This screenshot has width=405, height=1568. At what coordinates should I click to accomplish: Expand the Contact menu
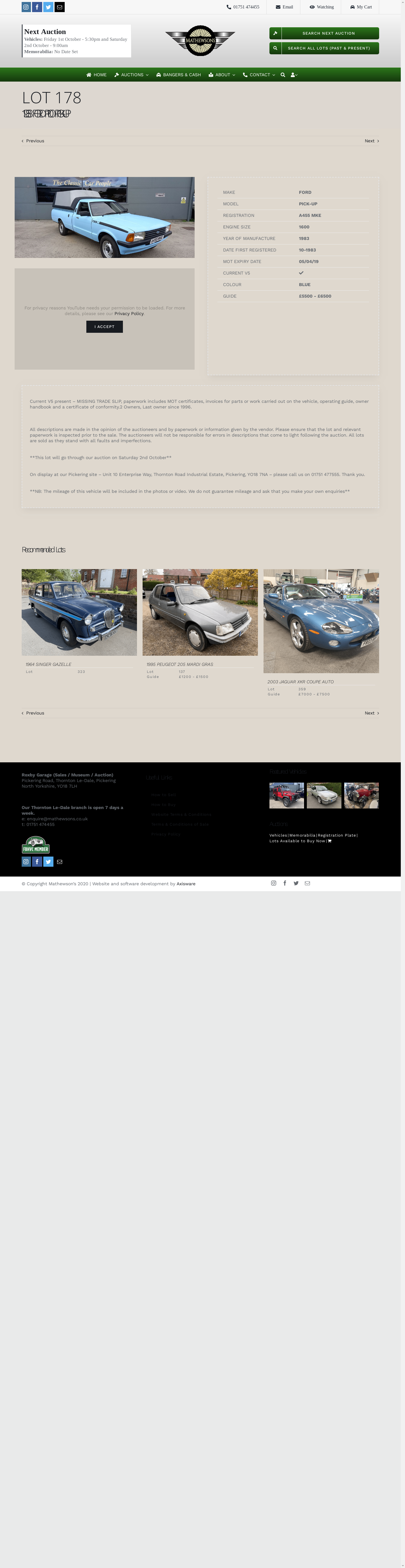(x=259, y=75)
